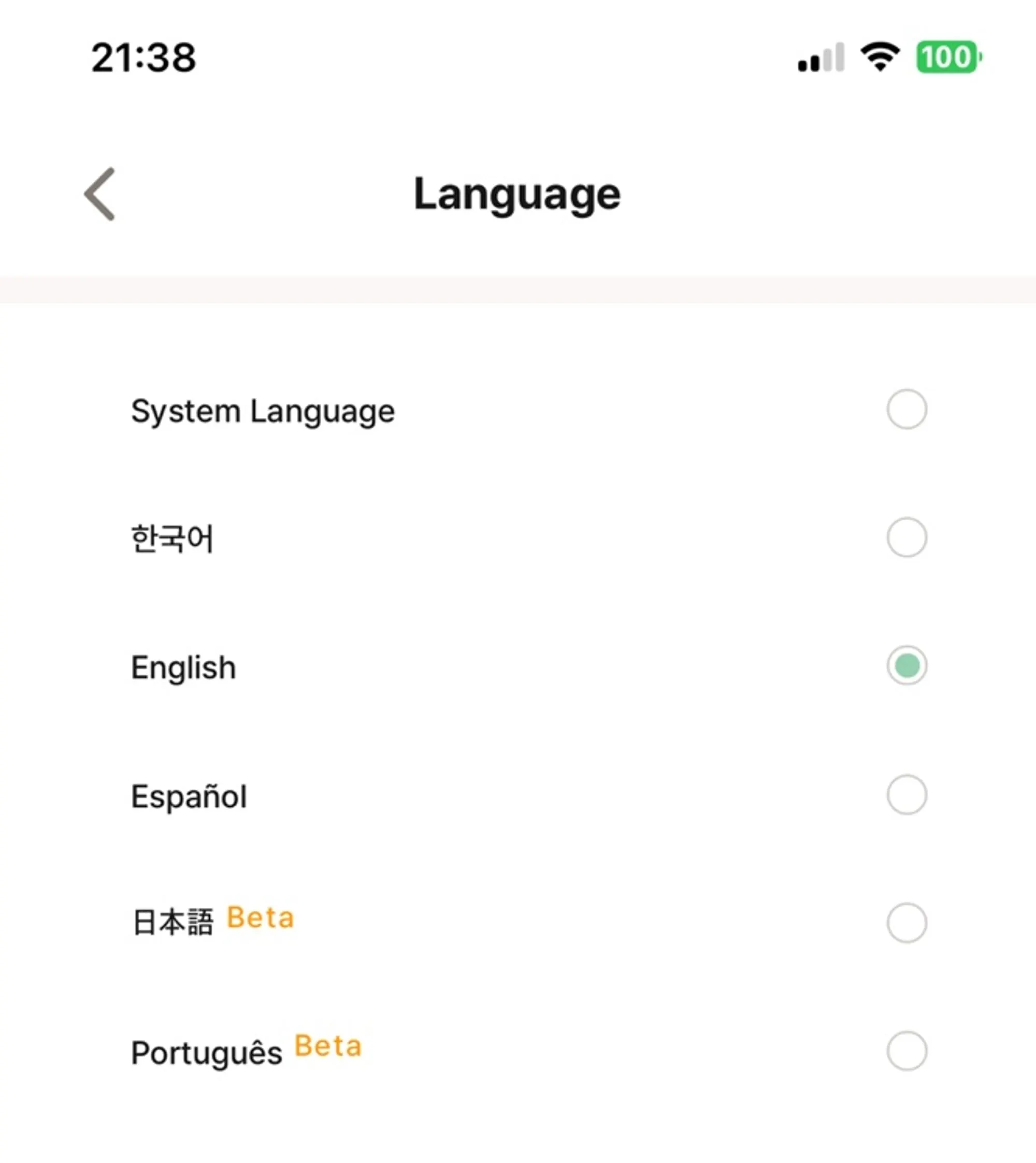Switch language to Español
Screen dimensions: 1036x1163
pos(906,794)
